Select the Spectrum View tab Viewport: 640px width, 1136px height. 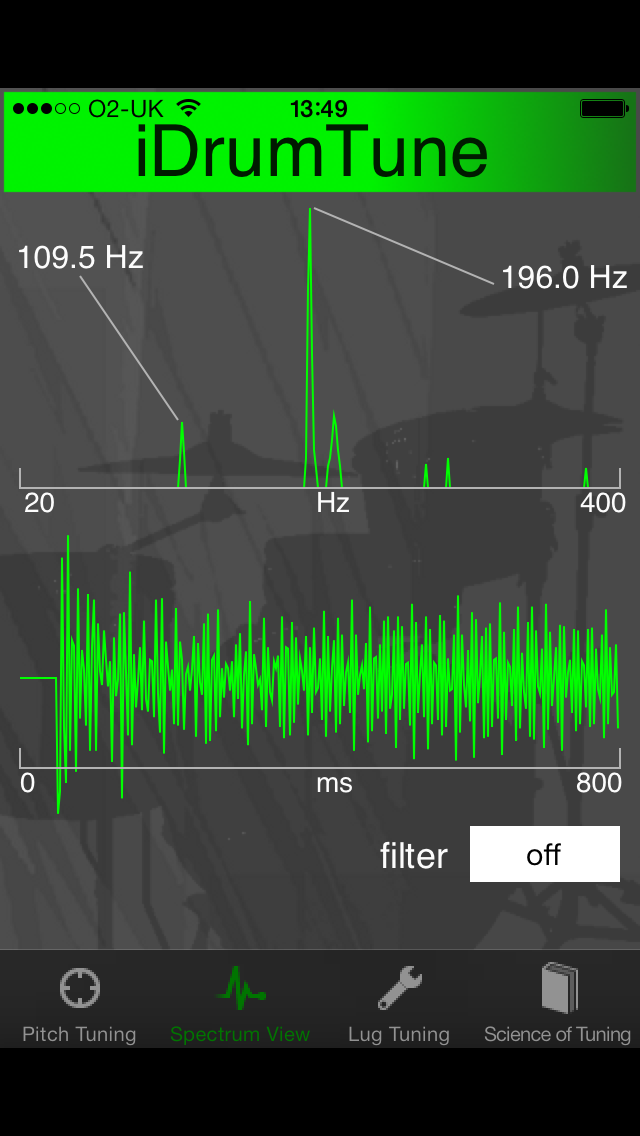[240, 1002]
